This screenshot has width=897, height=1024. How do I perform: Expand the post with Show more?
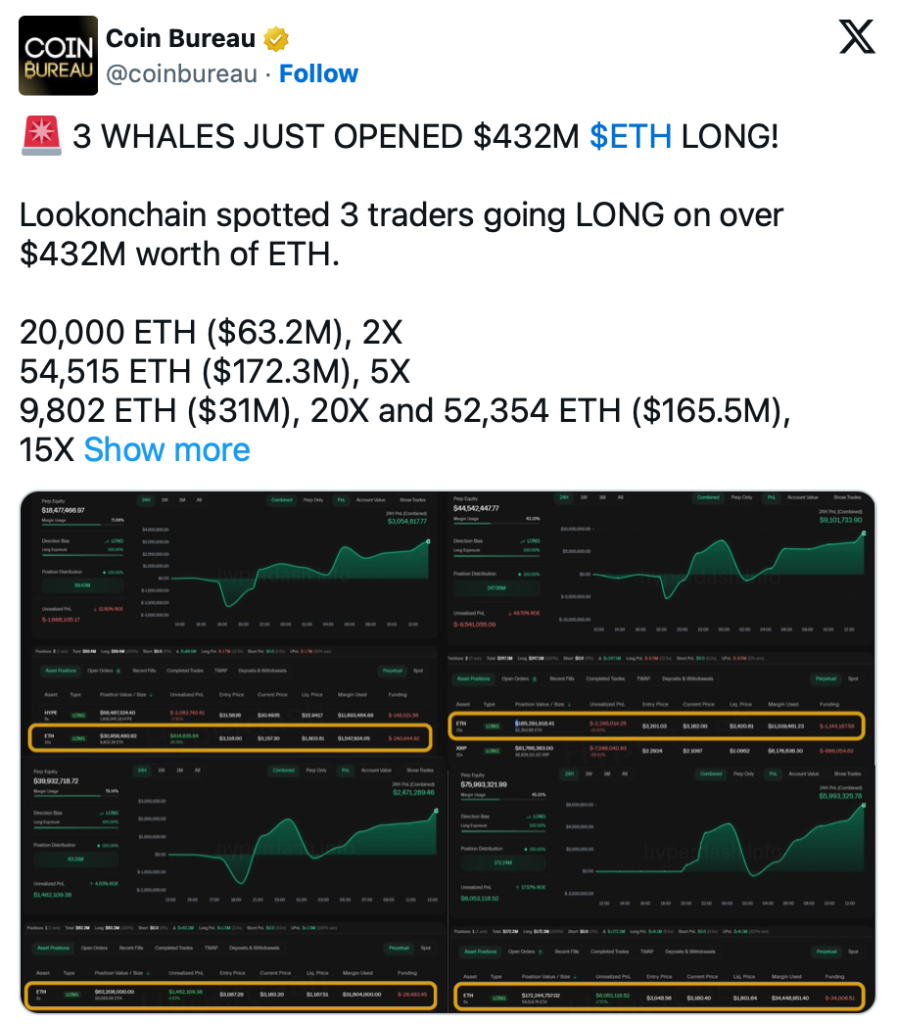coord(167,450)
